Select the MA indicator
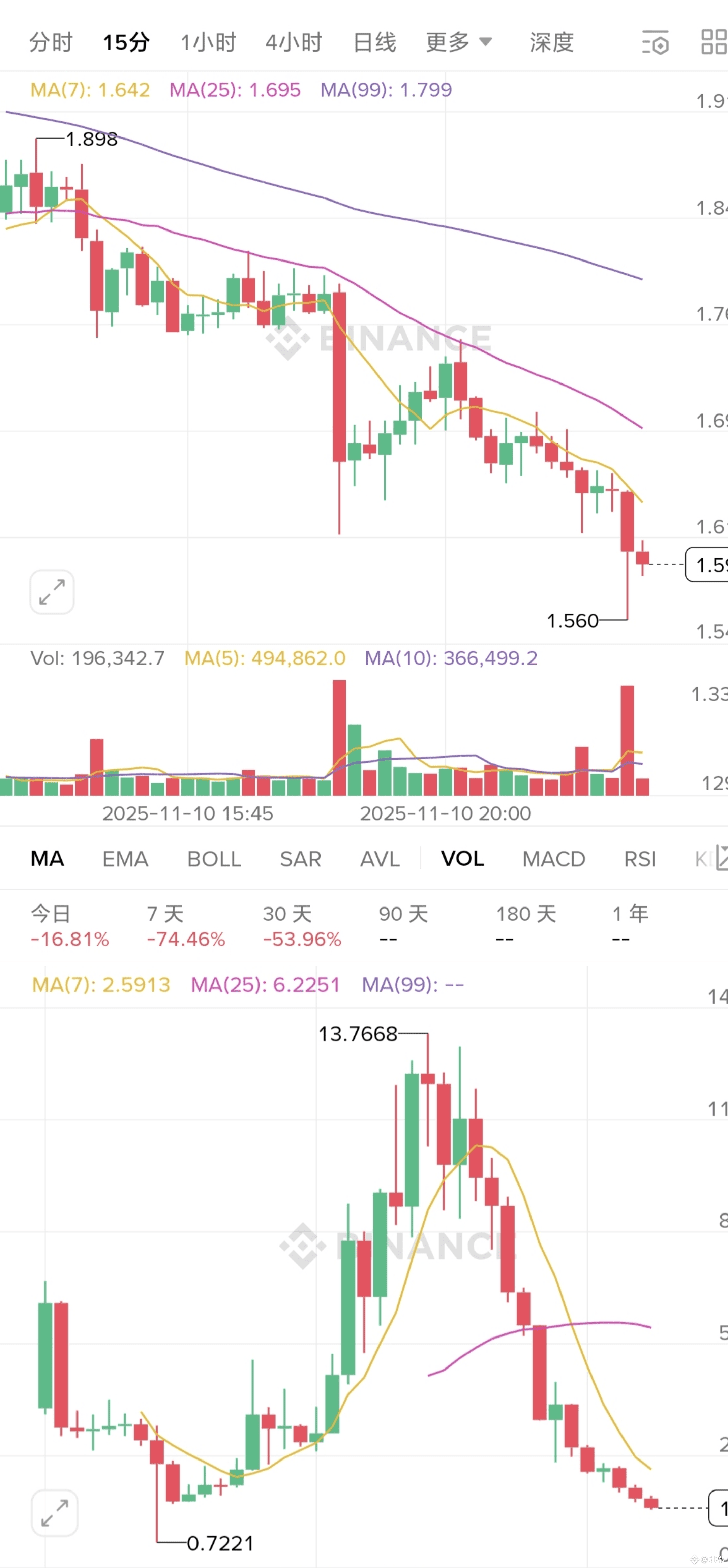 click(x=48, y=858)
